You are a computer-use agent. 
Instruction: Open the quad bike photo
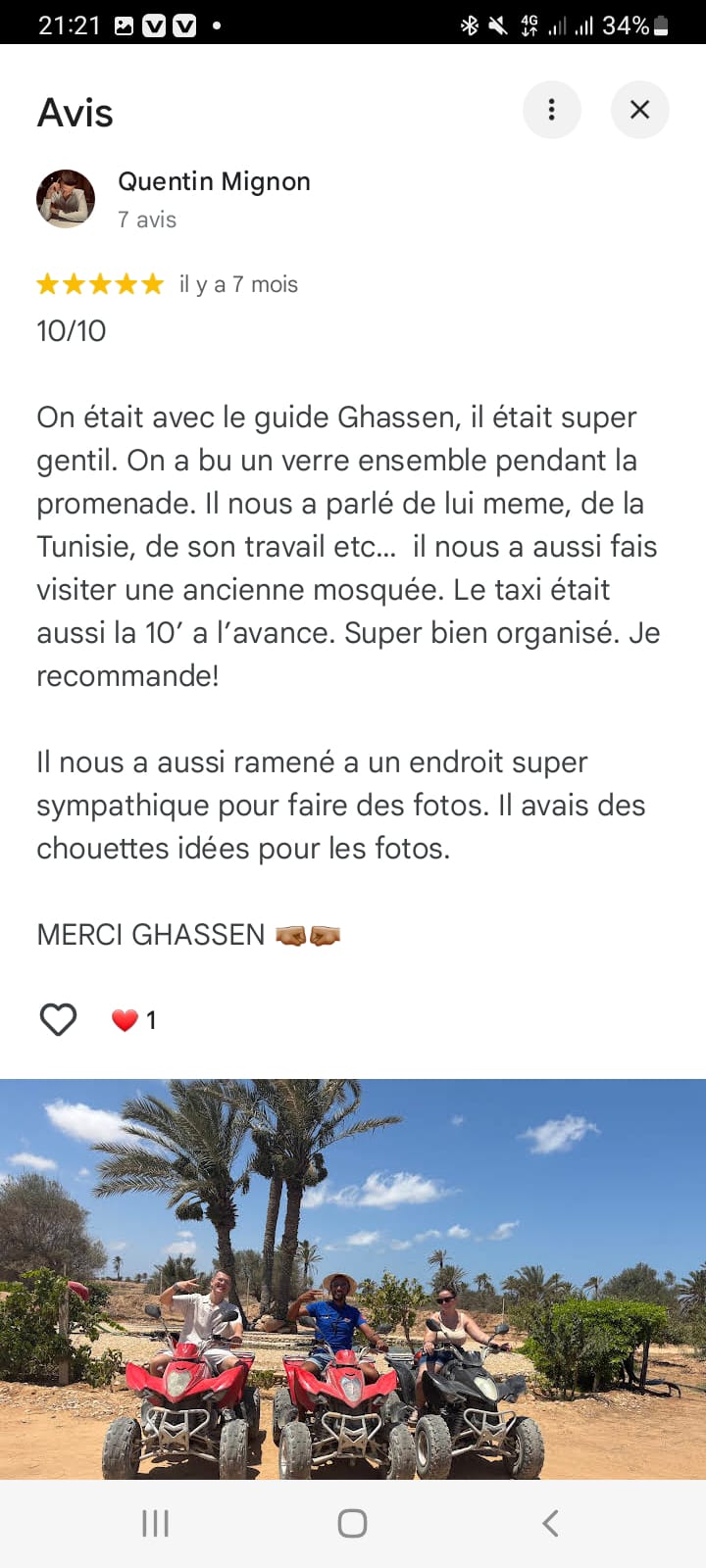point(353,1278)
